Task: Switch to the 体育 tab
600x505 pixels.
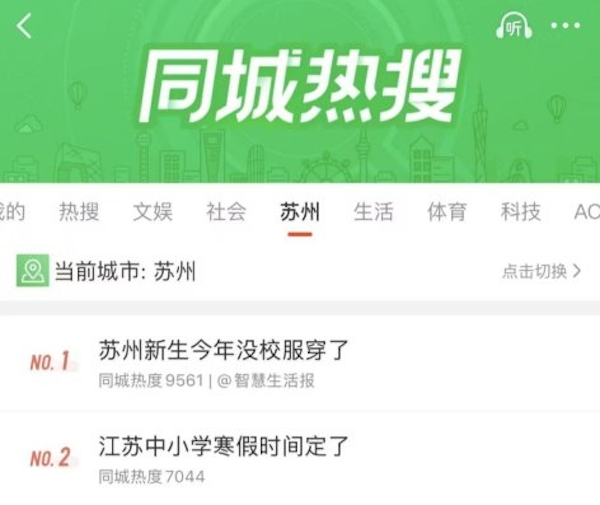Action: [x=447, y=211]
